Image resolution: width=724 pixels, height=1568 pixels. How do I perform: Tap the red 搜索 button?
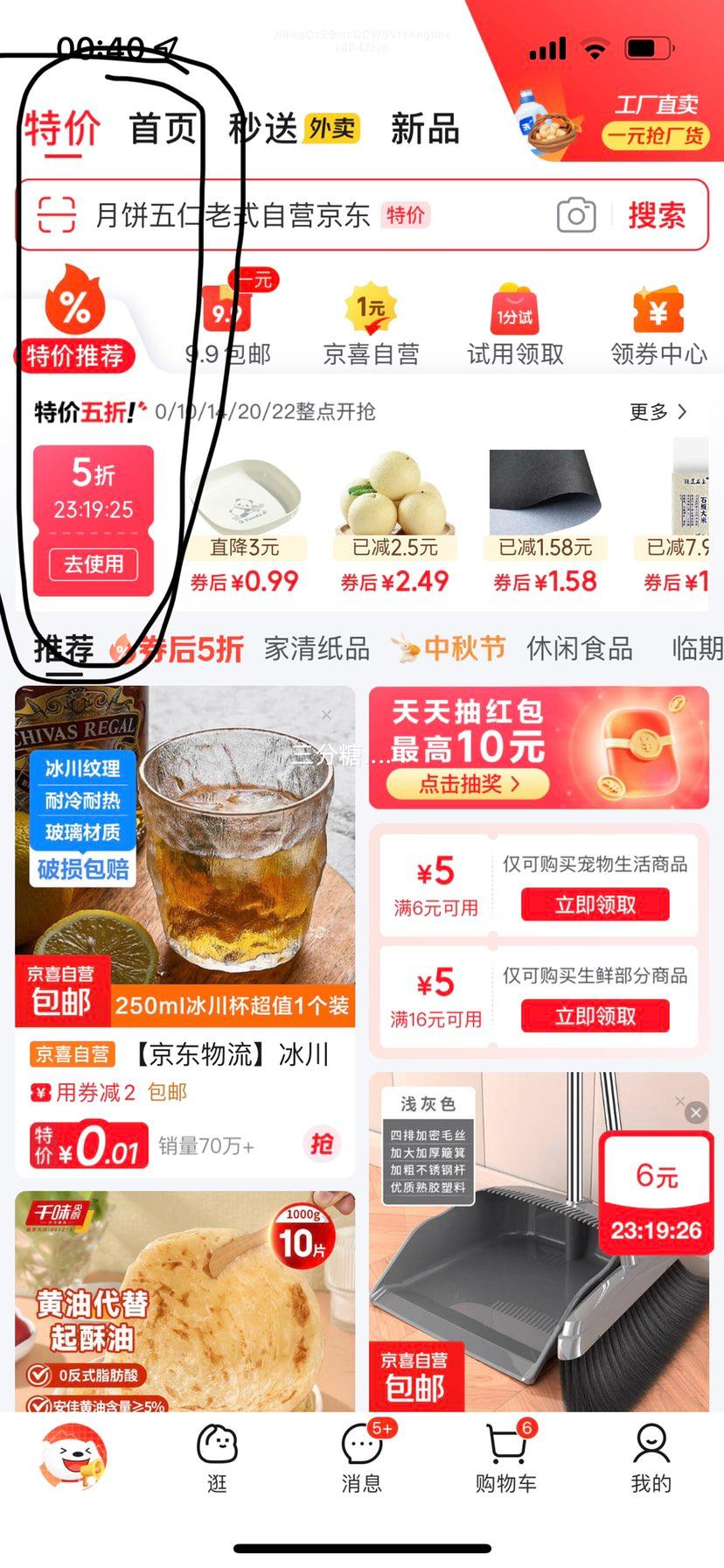click(x=657, y=215)
